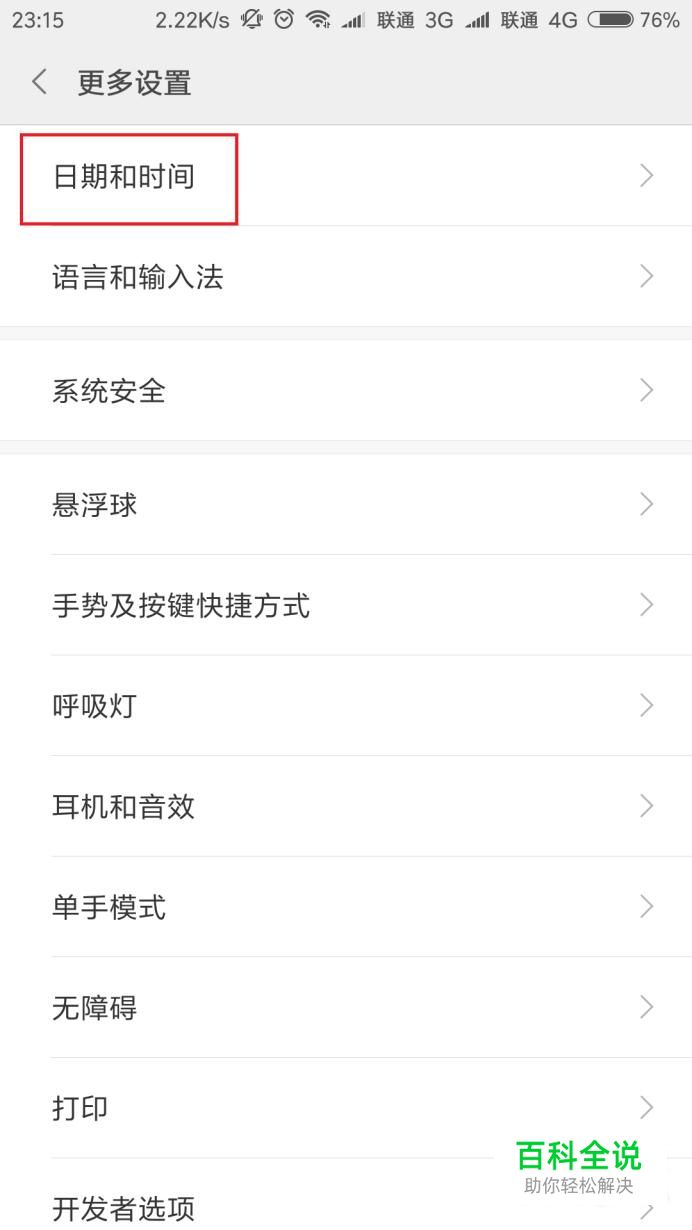Open 呼吸灯 settings

(x=346, y=706)
